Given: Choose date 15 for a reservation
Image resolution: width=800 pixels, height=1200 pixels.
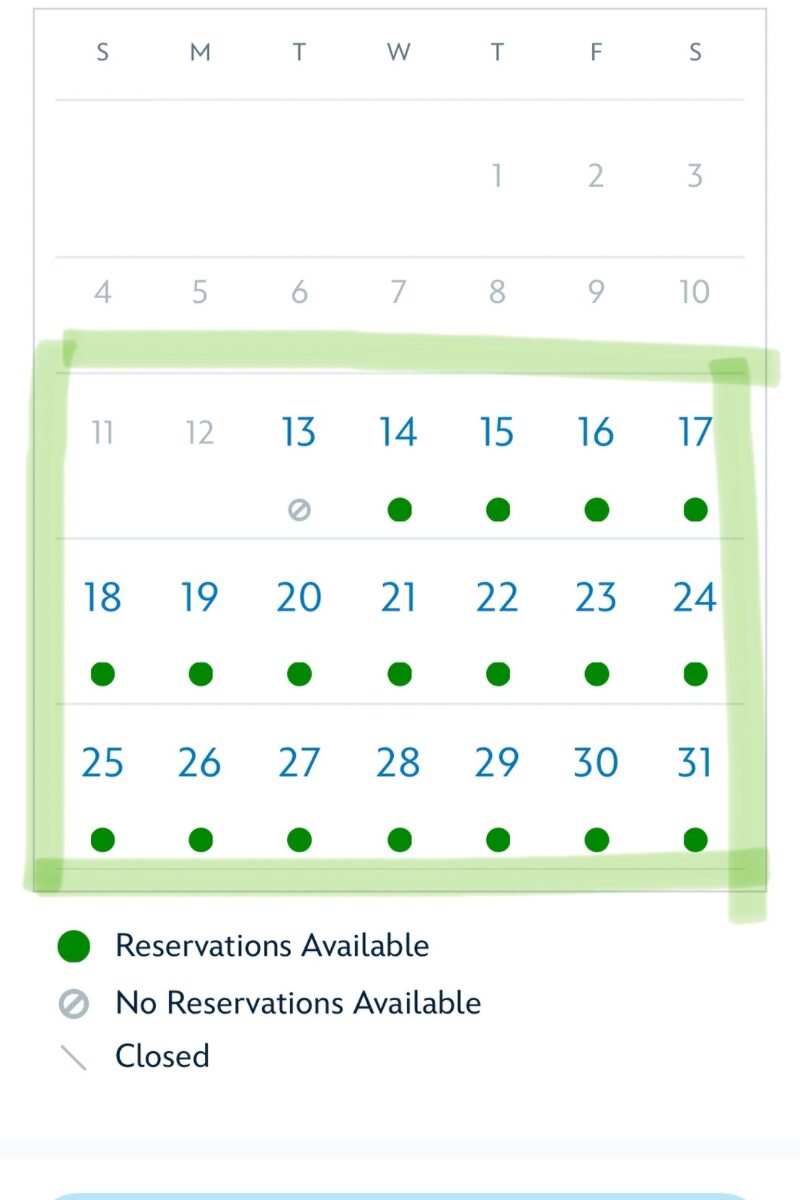Looking at the screenshot, I should coord(497,433).
